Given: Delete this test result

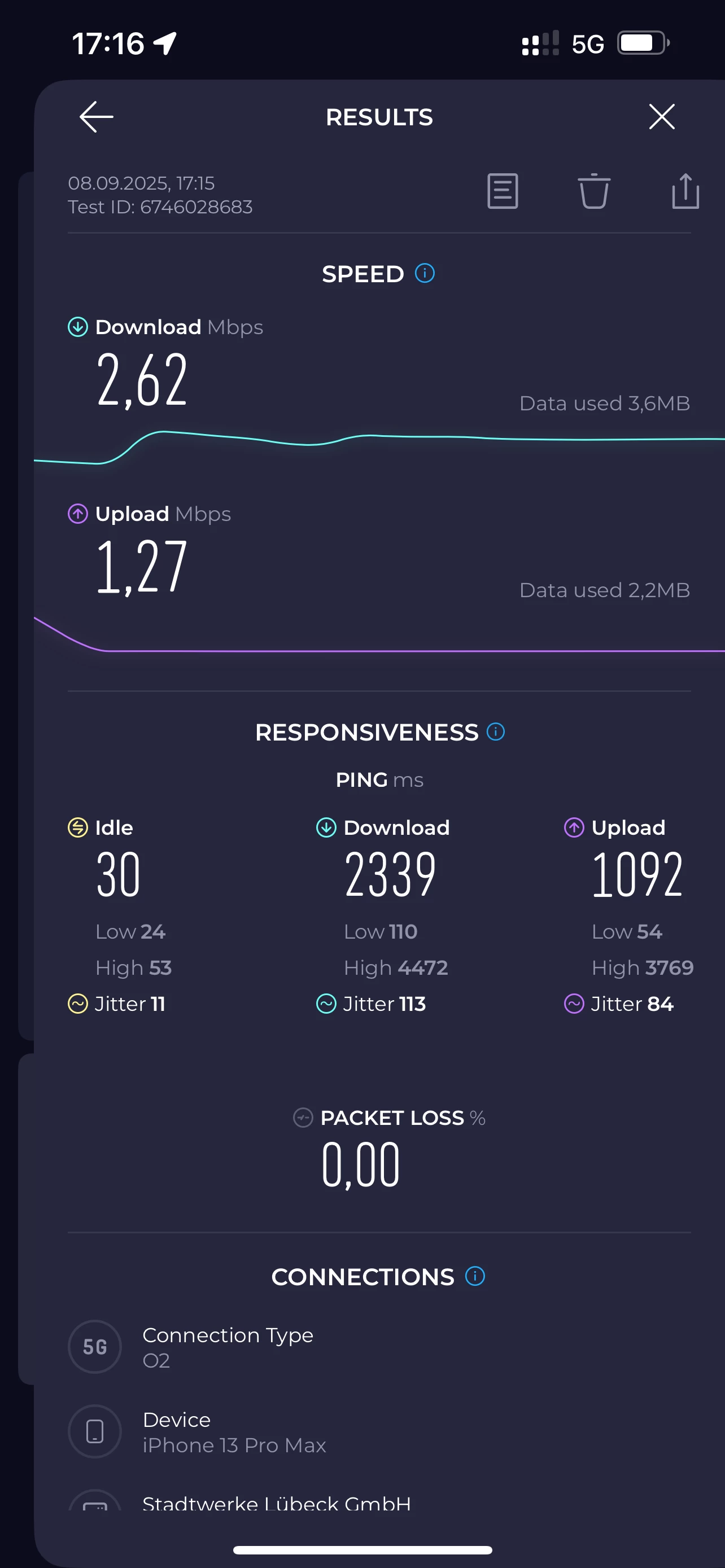Looking at the screenshot, I should point(593,191).
